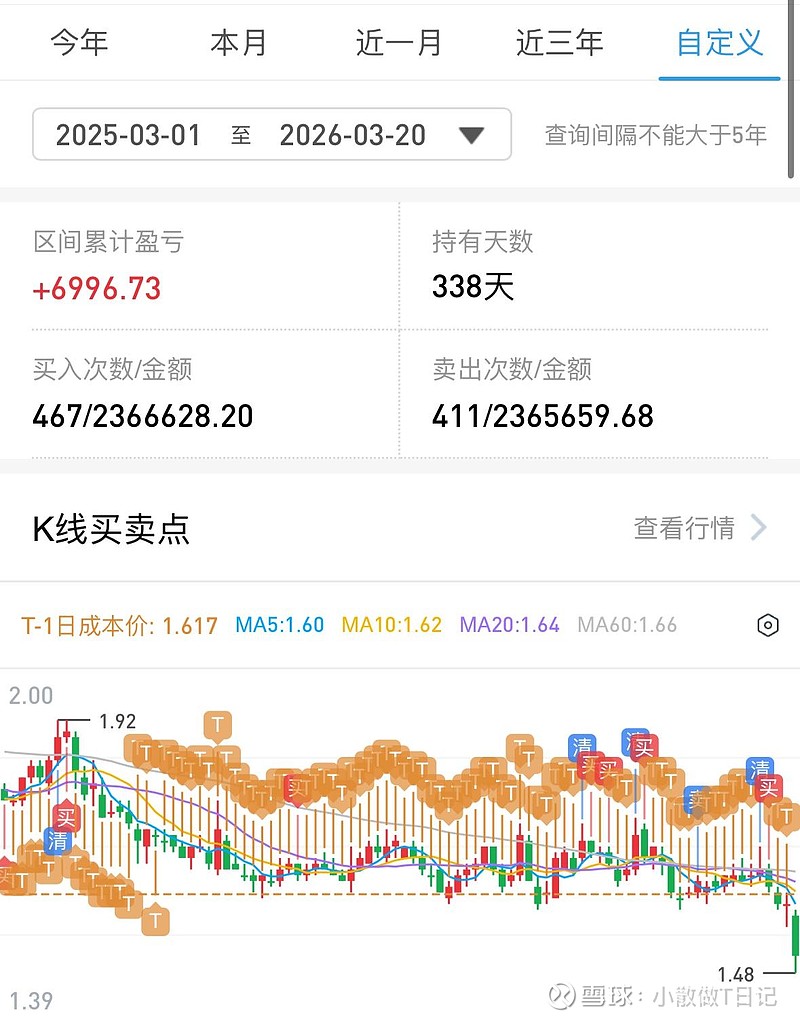This screenshot has height=1021, width=800.
Task: Select the 自定义 tab
Action: click(x=719, y=43)
